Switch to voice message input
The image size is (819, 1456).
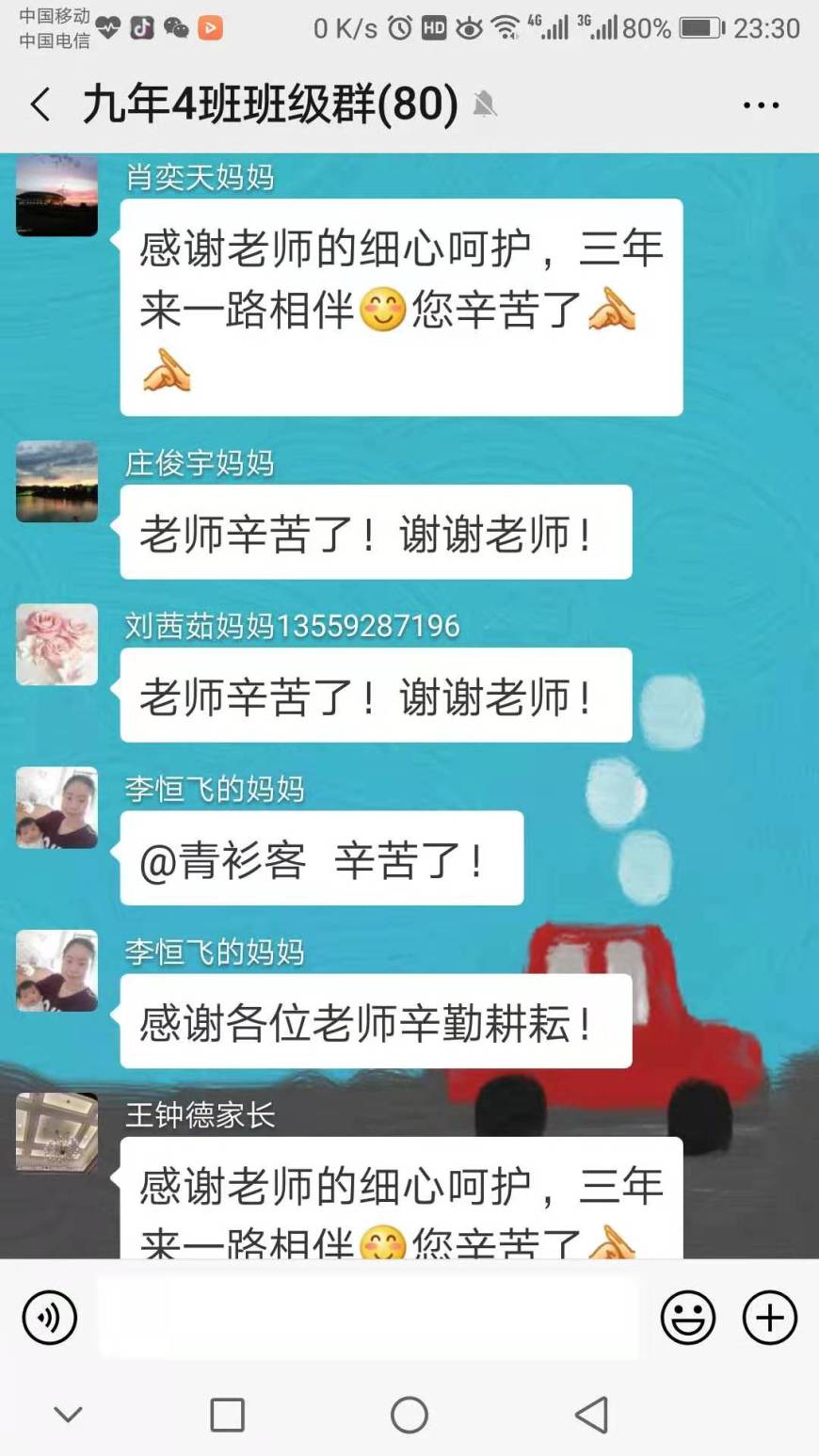50,1318
